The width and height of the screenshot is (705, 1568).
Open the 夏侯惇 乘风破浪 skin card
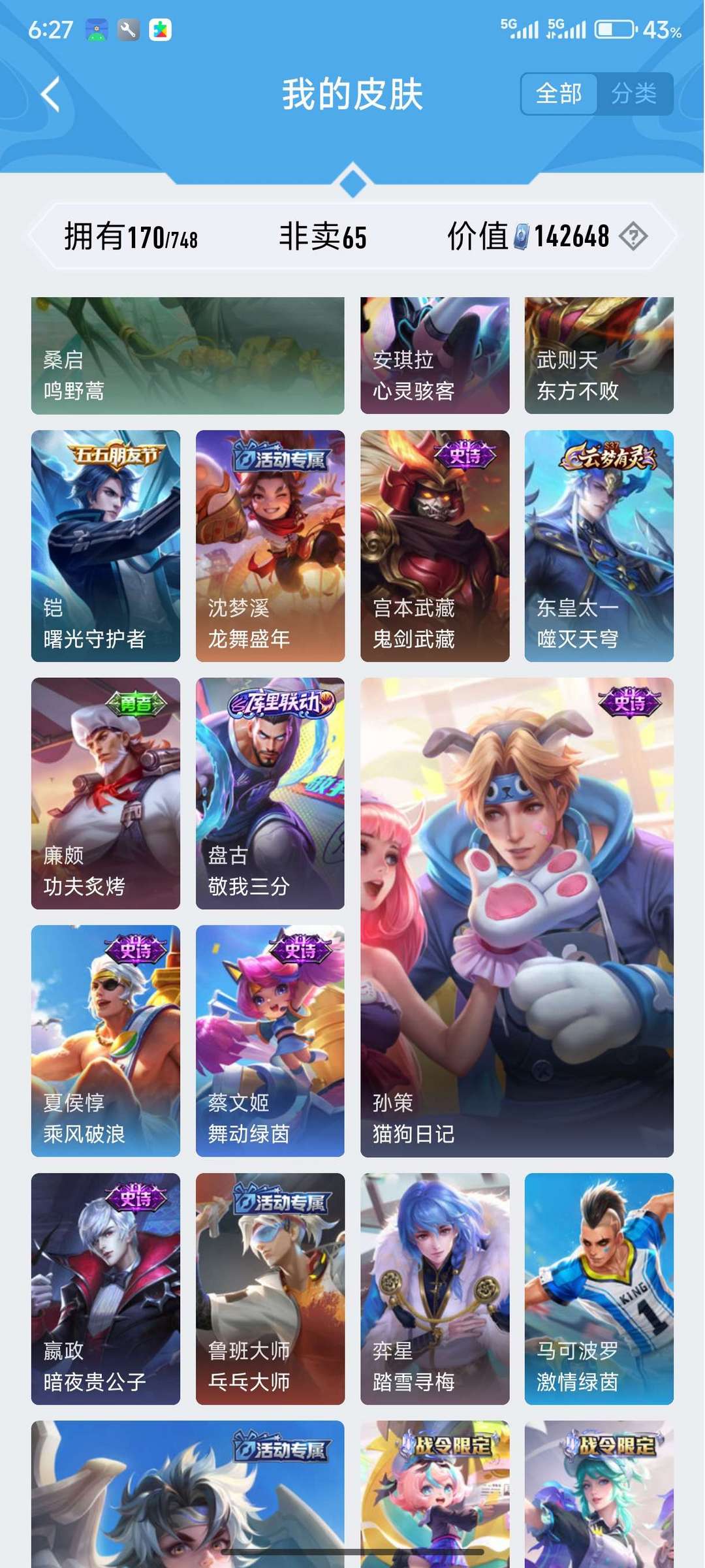[x=106, y=1040]
